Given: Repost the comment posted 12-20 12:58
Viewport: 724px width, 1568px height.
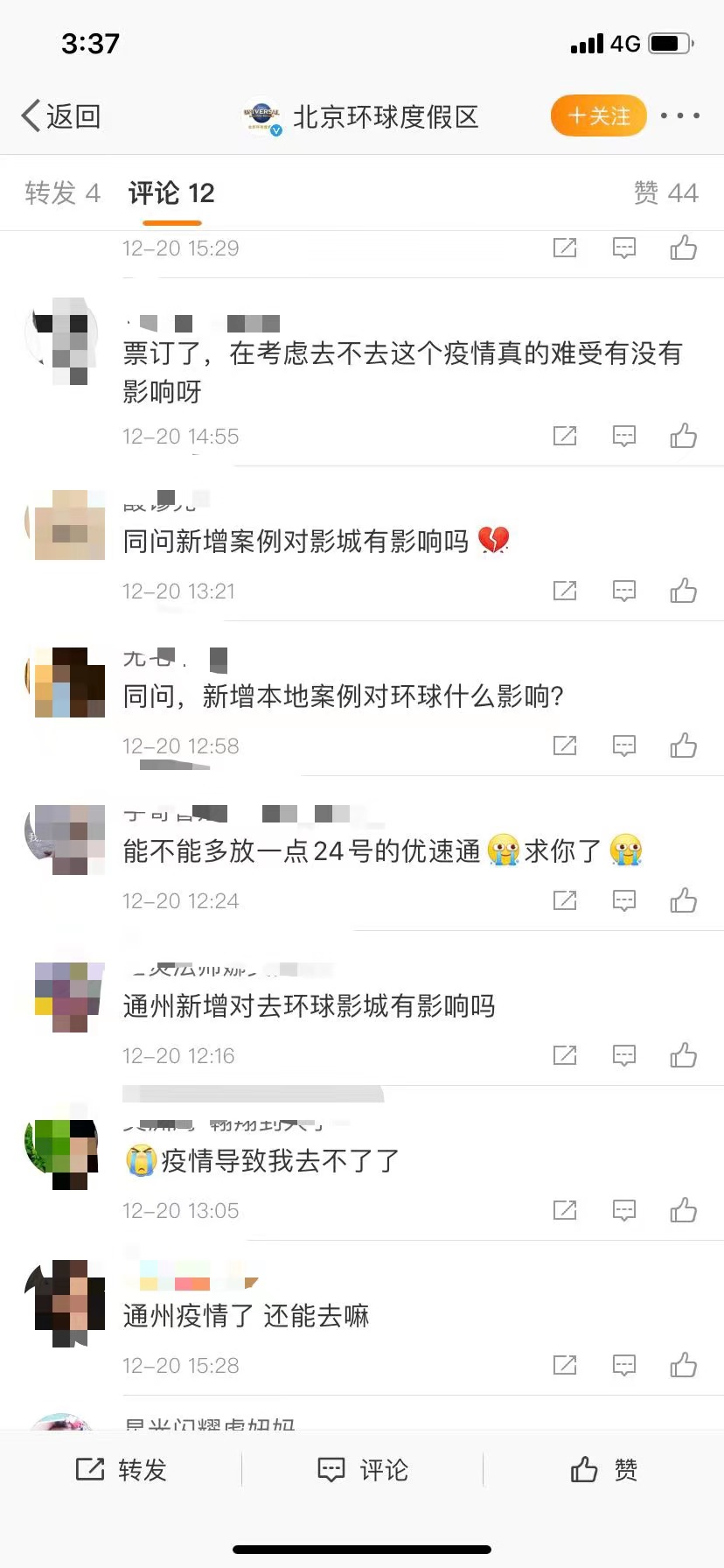Looking at the screenshot, I should 565,745.
